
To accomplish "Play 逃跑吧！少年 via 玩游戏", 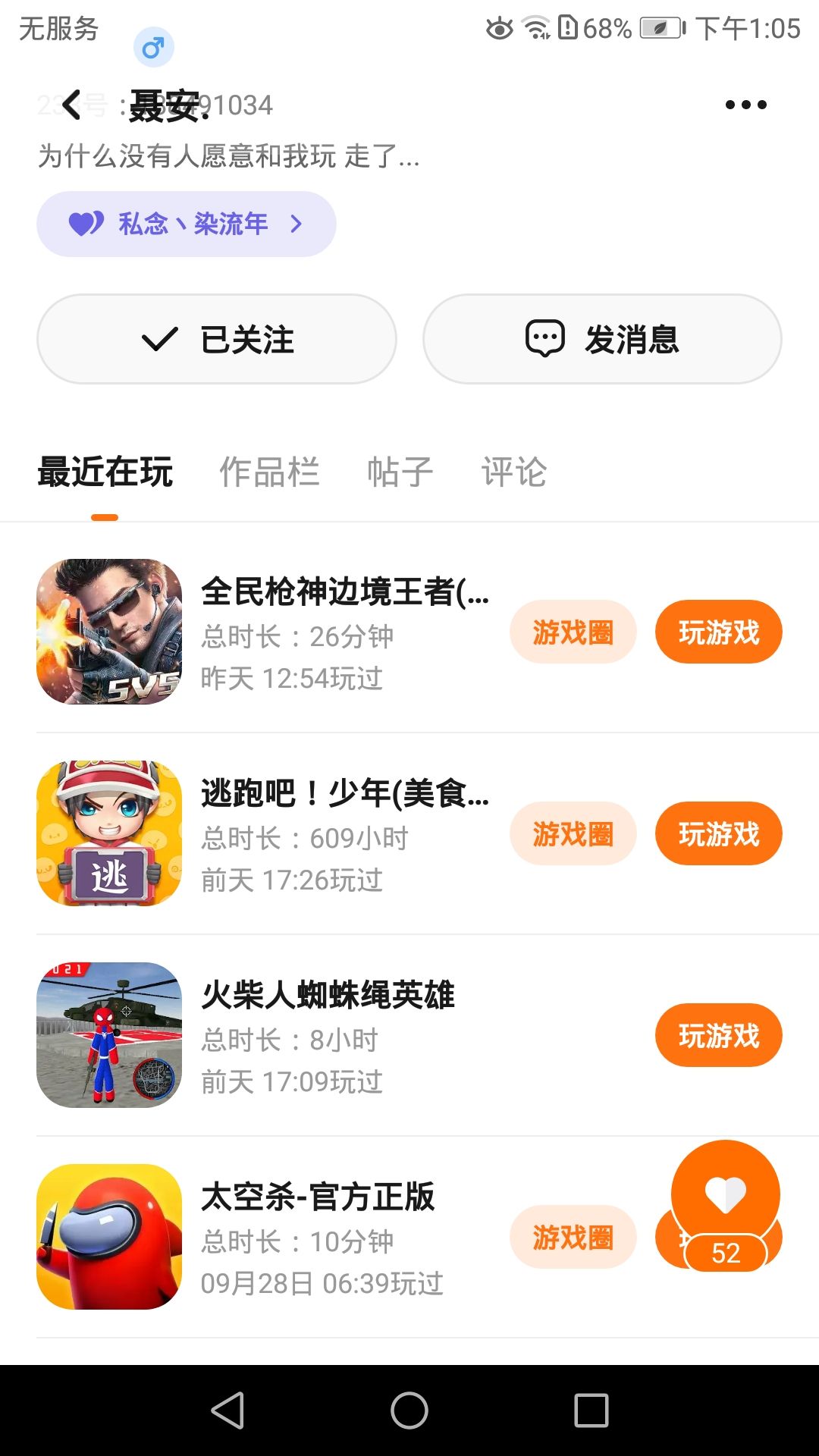I will click(x=718, y=833).
